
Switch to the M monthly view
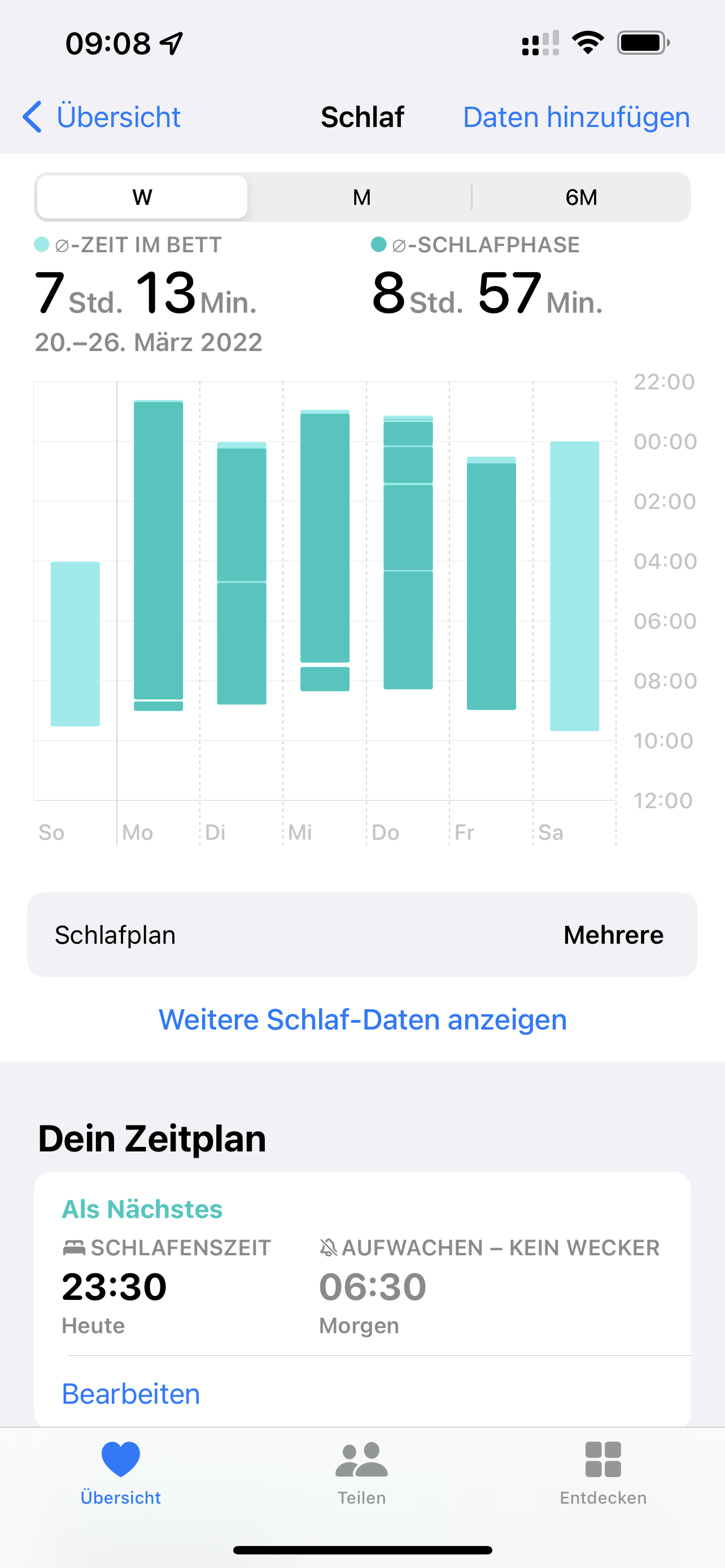[x=361, y=197]
